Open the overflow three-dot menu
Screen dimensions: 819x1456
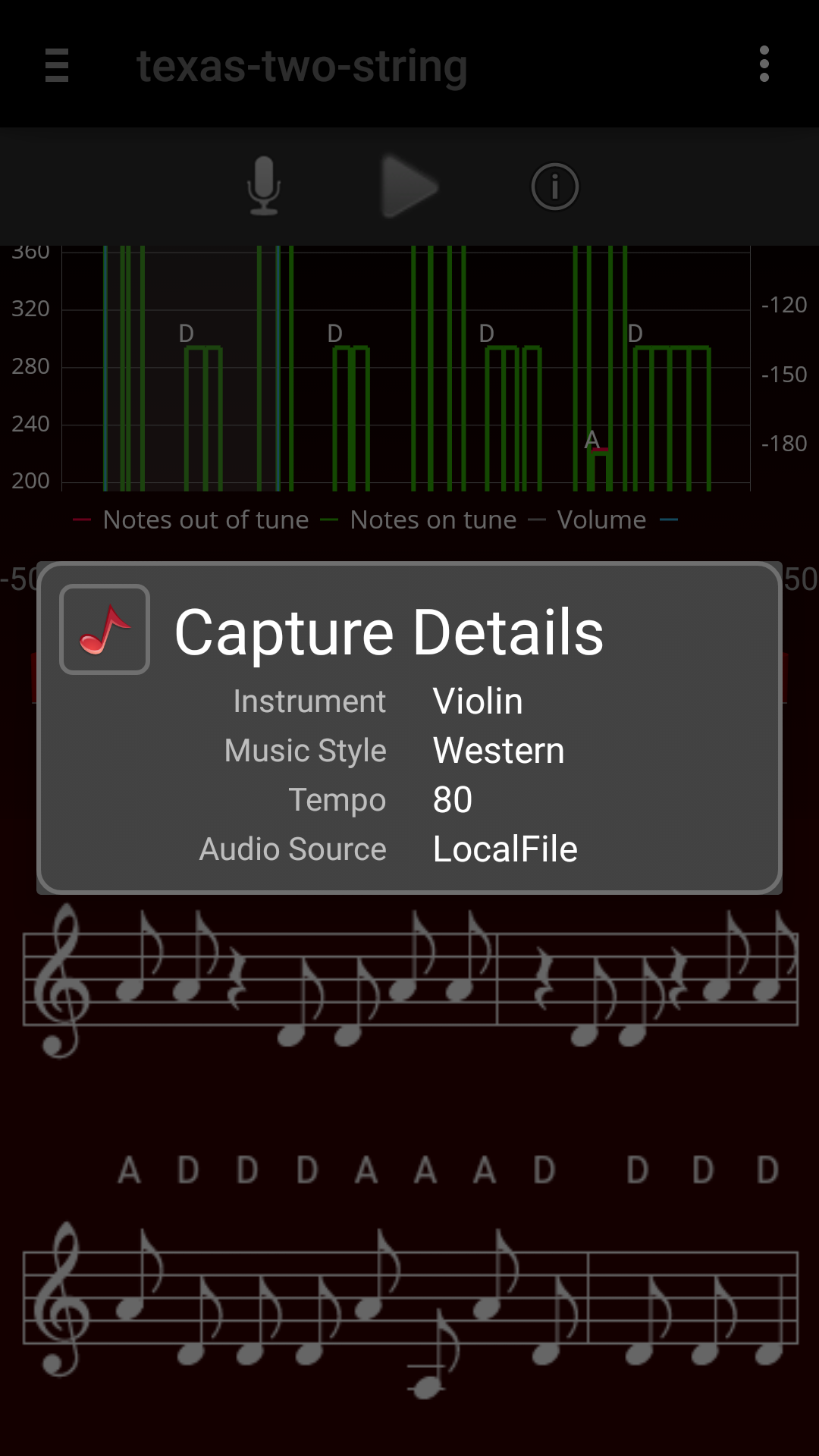pos(764,65)
